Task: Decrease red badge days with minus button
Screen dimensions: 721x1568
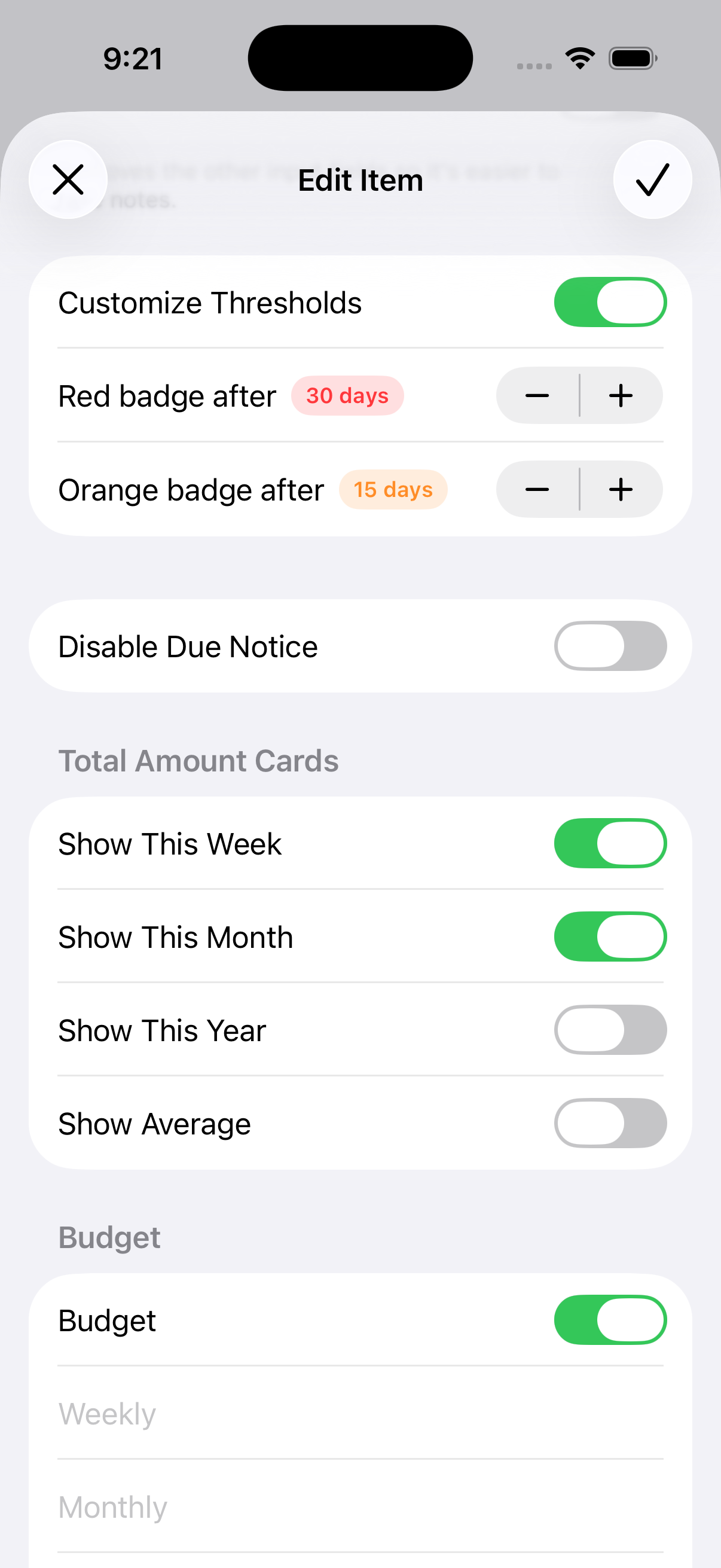Action: 537,396
